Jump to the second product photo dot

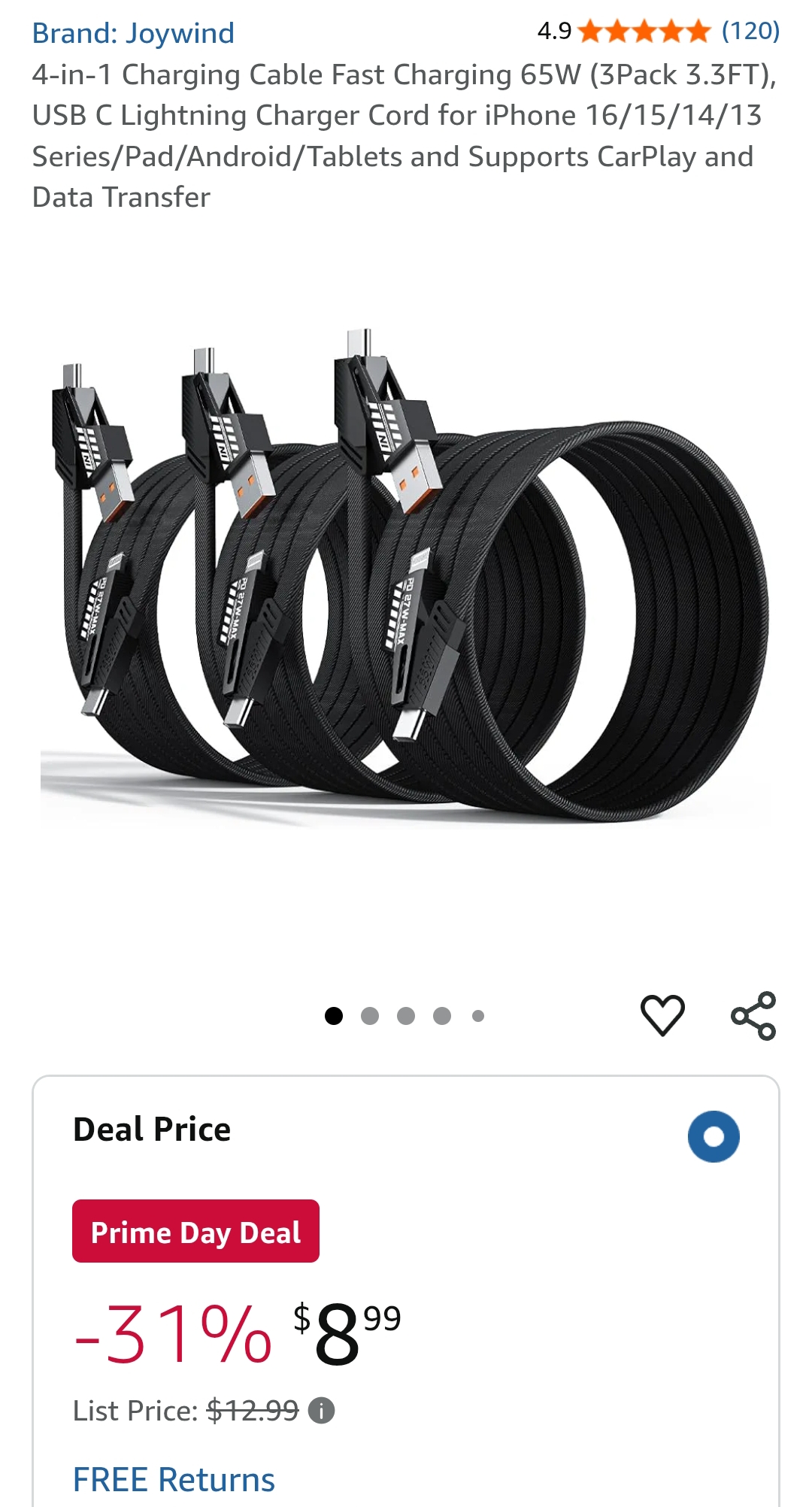[x=370, y=1016]
